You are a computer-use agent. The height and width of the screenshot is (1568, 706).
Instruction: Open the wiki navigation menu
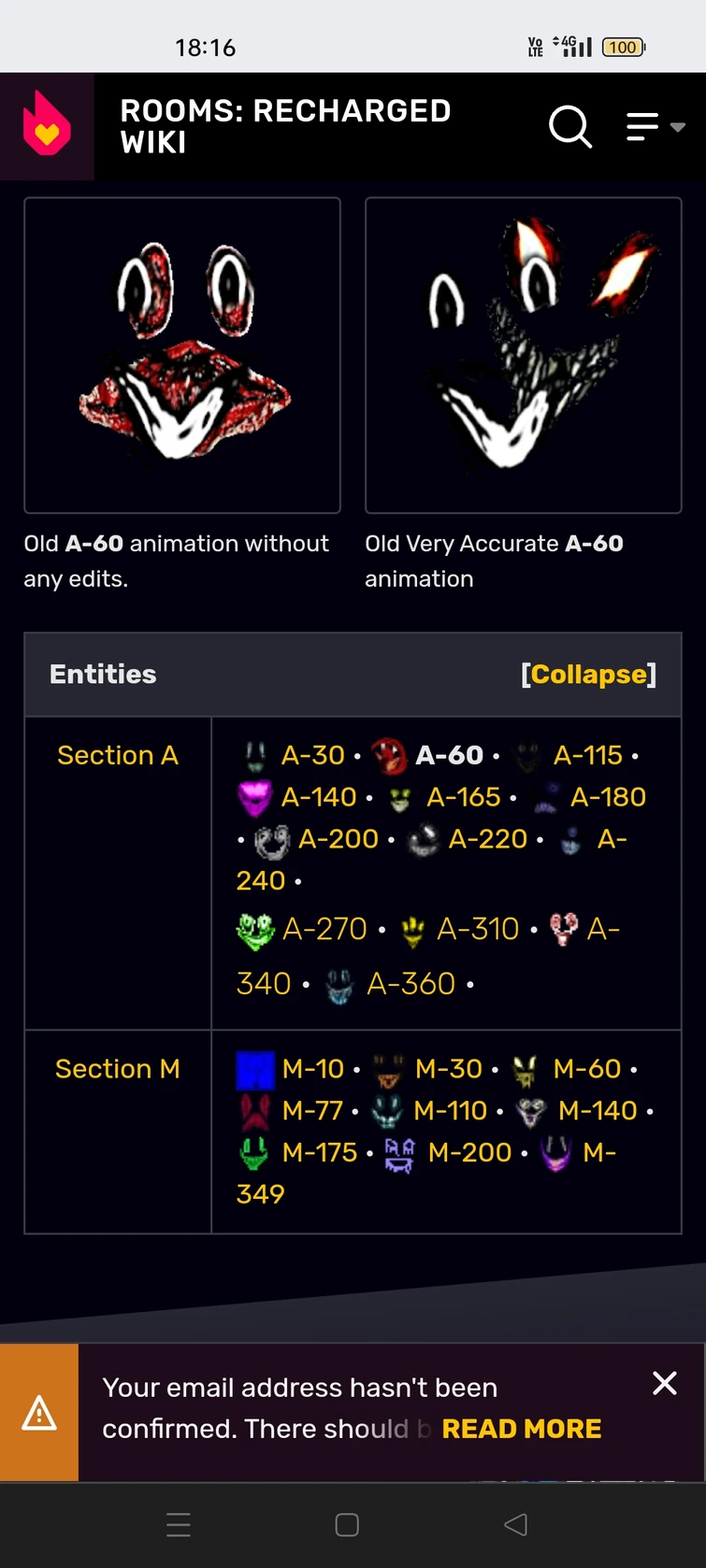pyautogui.click(x=654, y=126)
